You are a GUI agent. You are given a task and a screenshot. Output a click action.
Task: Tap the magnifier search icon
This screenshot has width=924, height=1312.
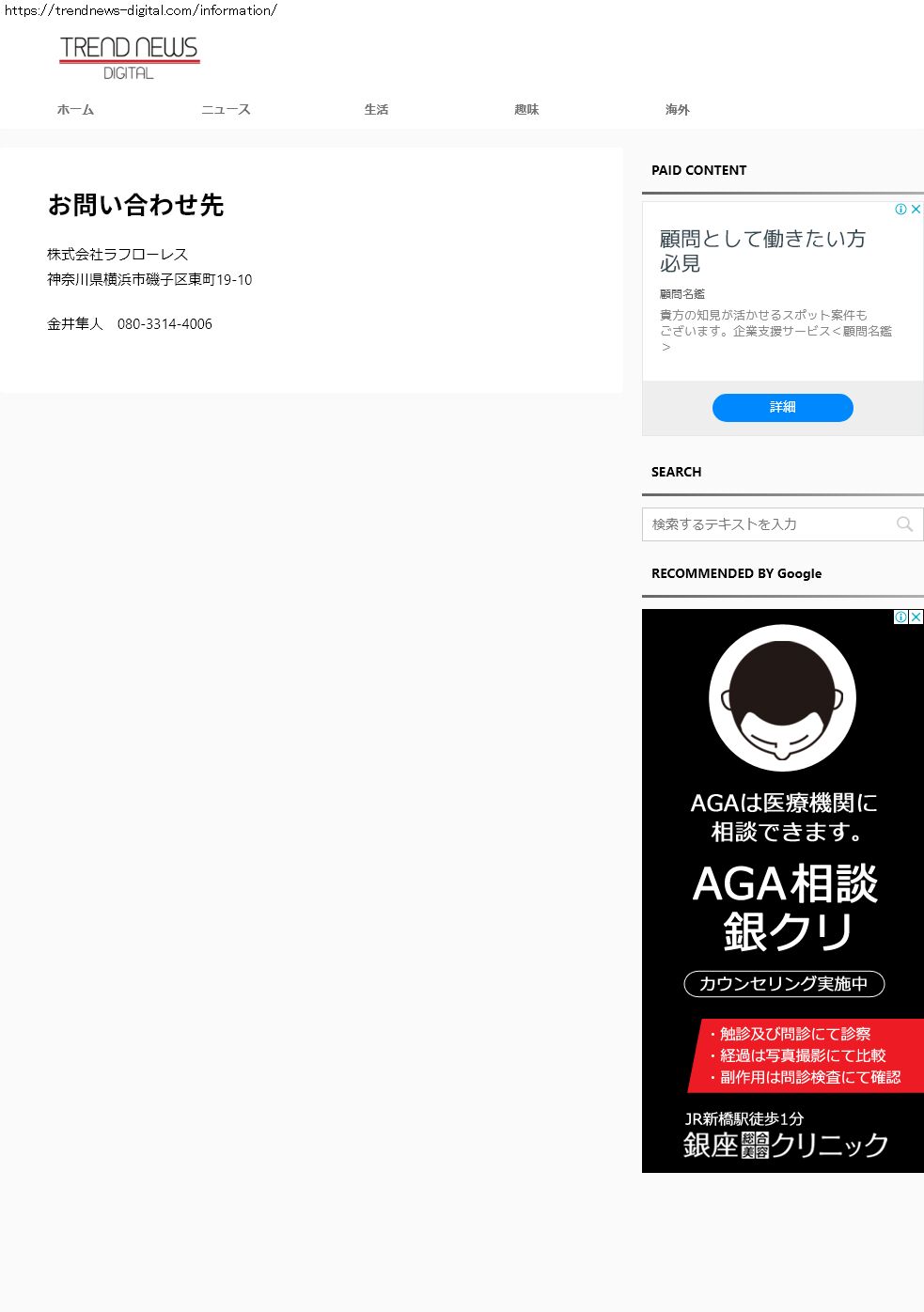pyautogui.click(x=904, y=524)
